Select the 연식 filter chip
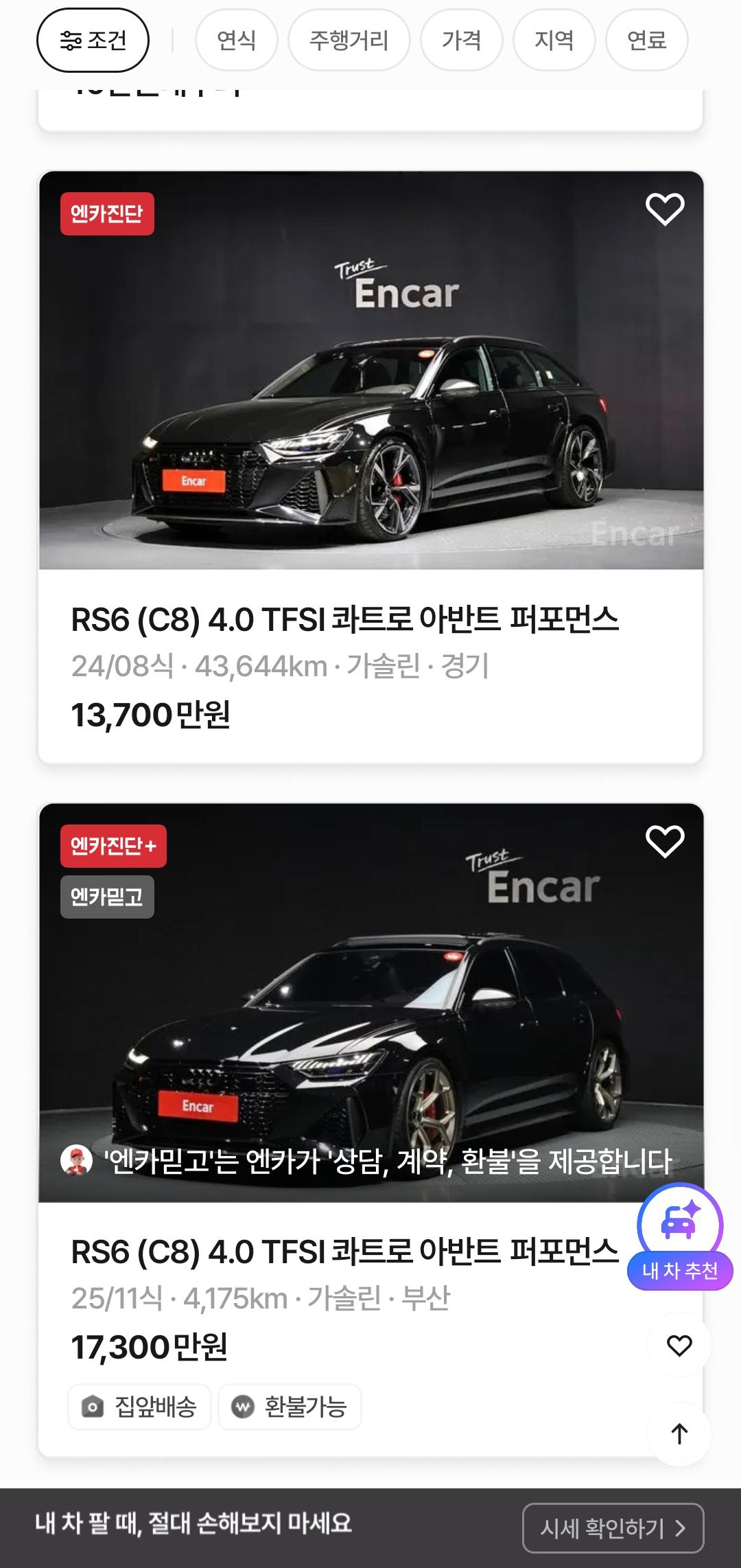The height and width of the screenshot is (1568, 741). pos(236,41)
